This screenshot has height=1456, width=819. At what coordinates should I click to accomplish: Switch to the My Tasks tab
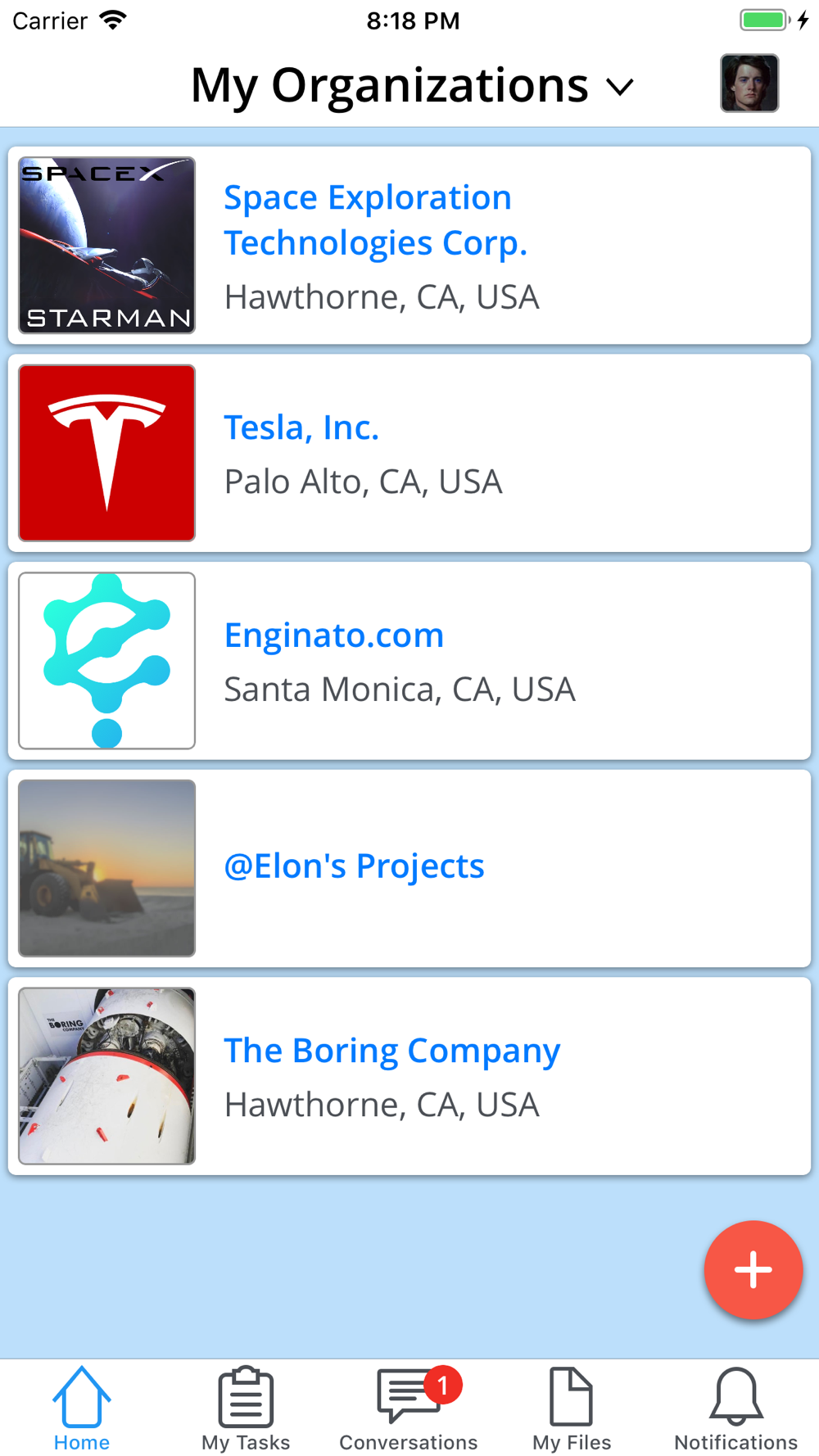[x=246, y=1409]
